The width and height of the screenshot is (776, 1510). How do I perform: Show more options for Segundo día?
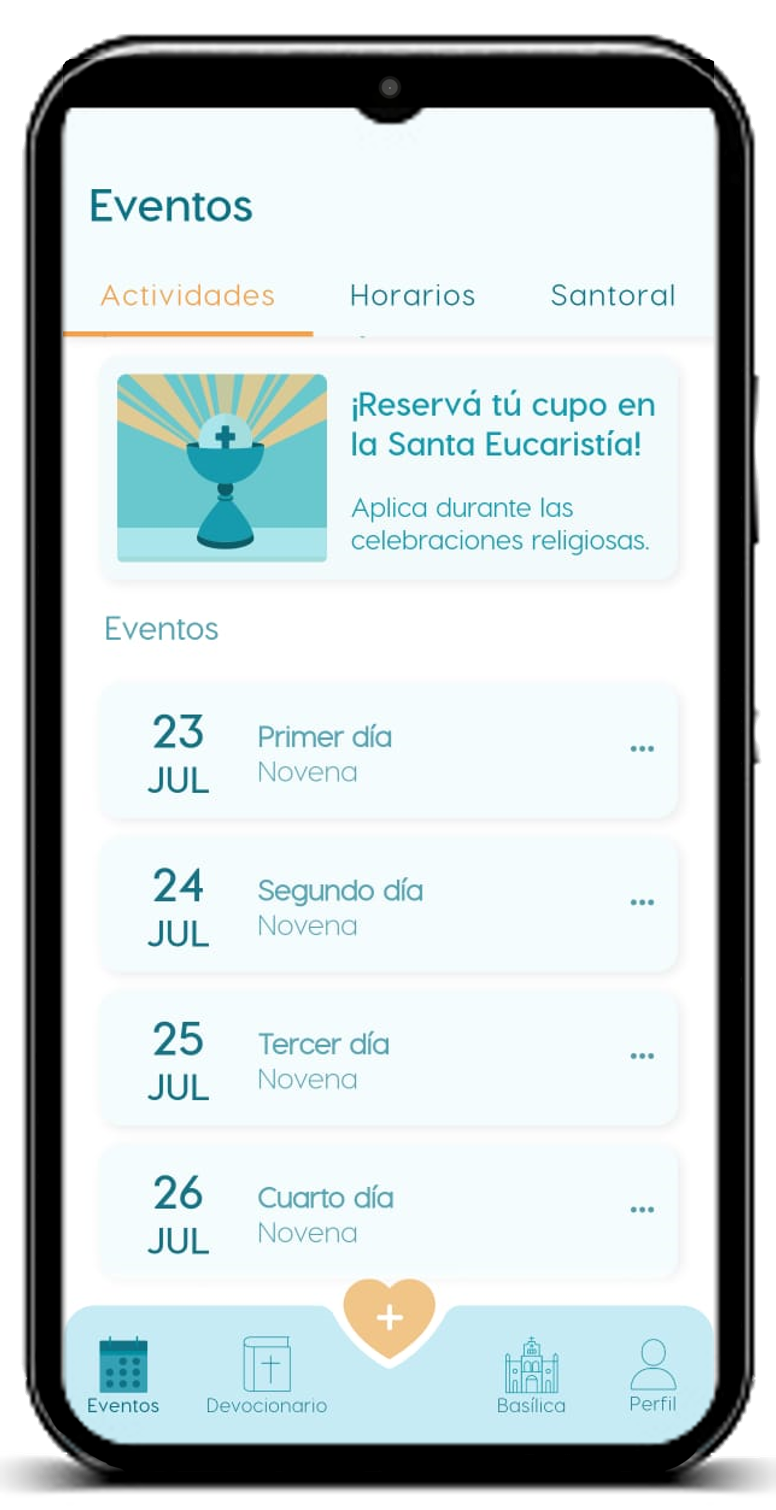click(x=642, y=902)
